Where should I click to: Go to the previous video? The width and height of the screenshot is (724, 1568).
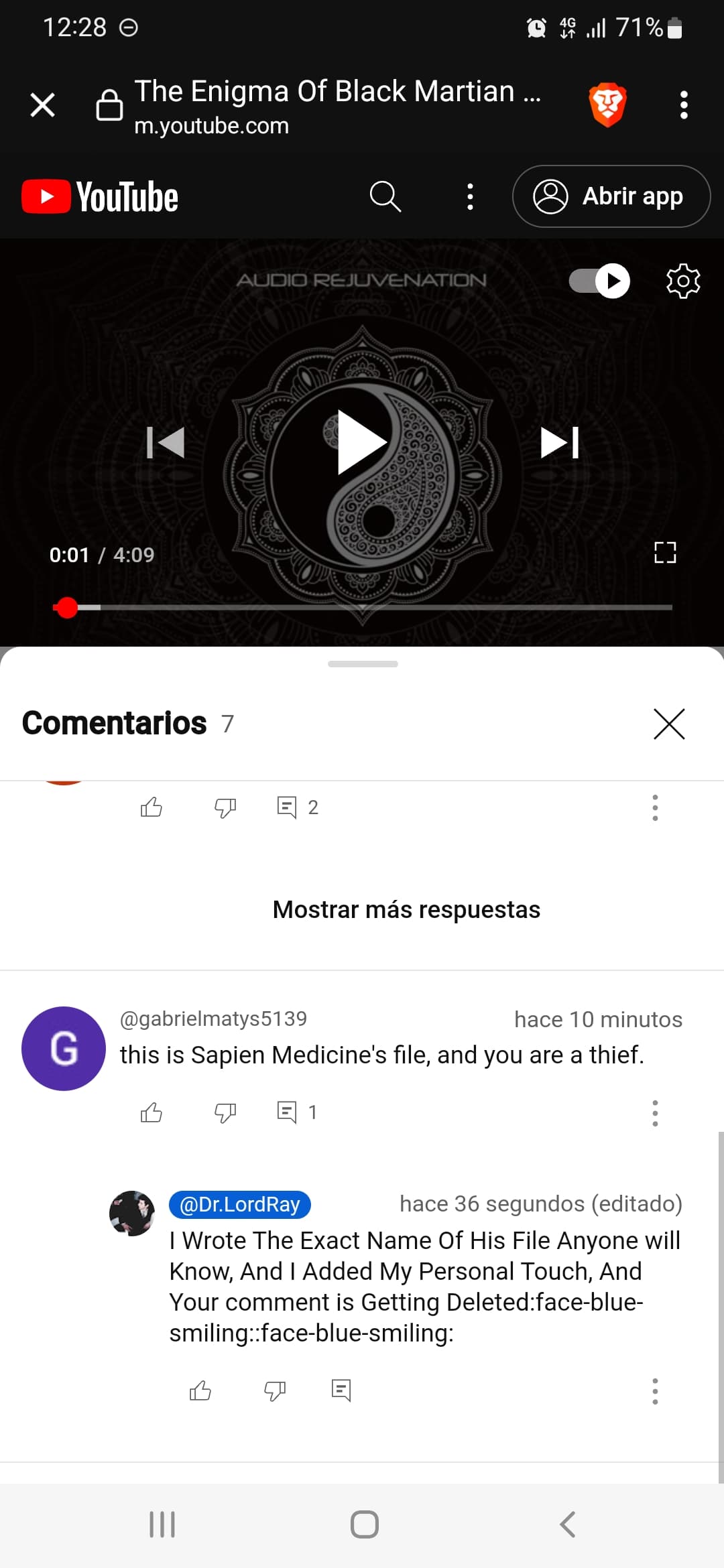pos(166,442)
